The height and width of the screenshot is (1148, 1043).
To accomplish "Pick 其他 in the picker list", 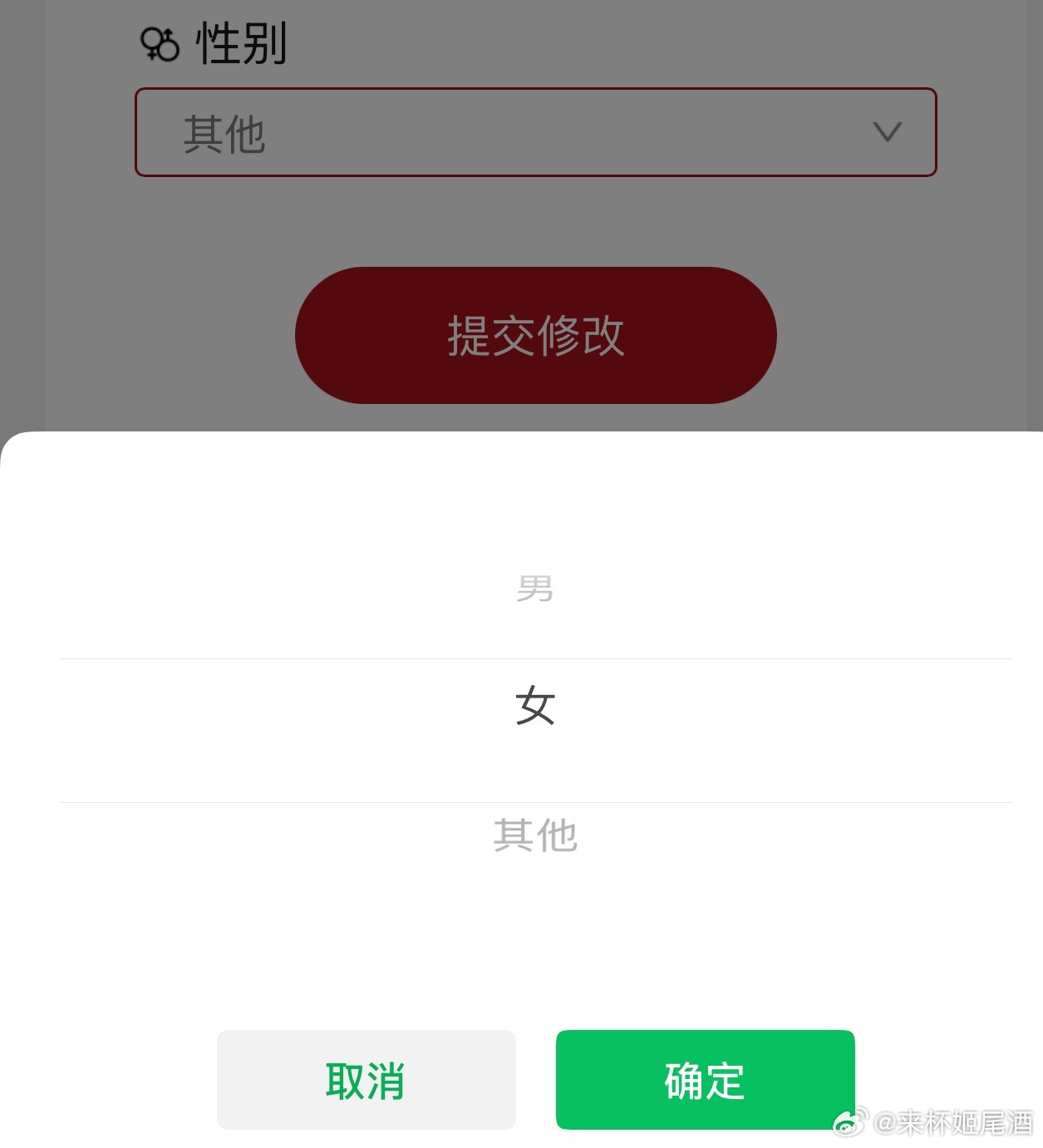I will [534, 835].
